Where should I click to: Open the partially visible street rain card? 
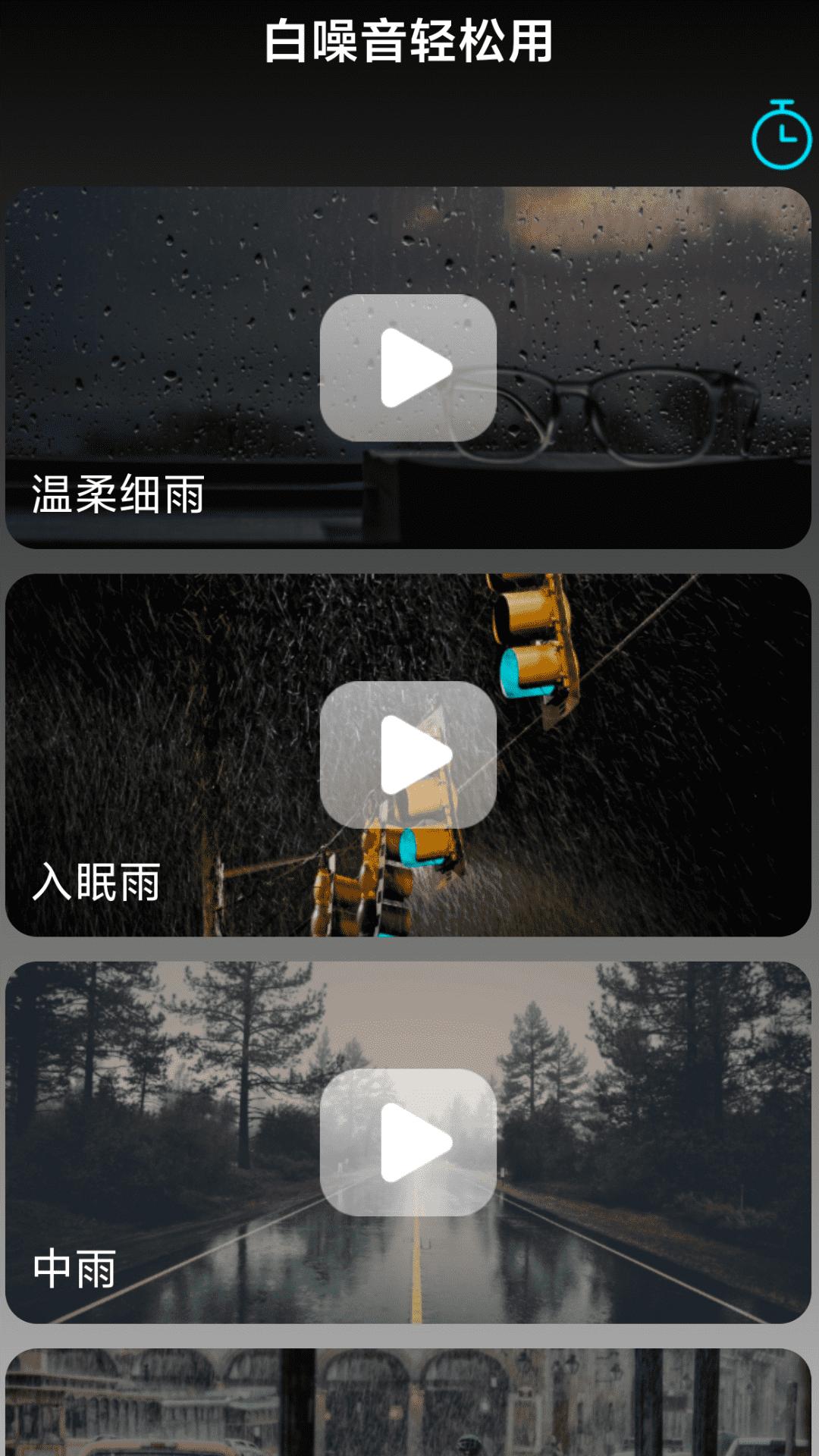point(408,1403)
